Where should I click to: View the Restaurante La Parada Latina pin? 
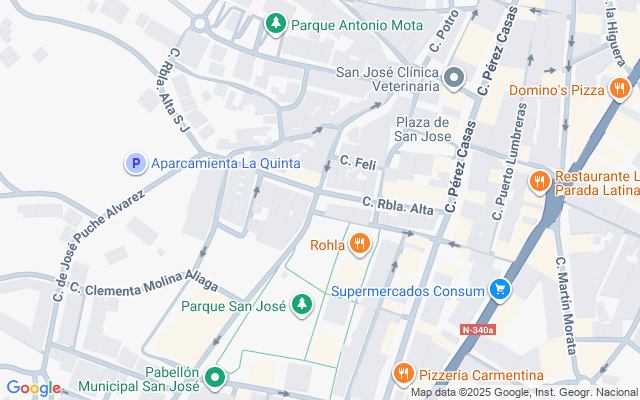[x=539, y=181]
